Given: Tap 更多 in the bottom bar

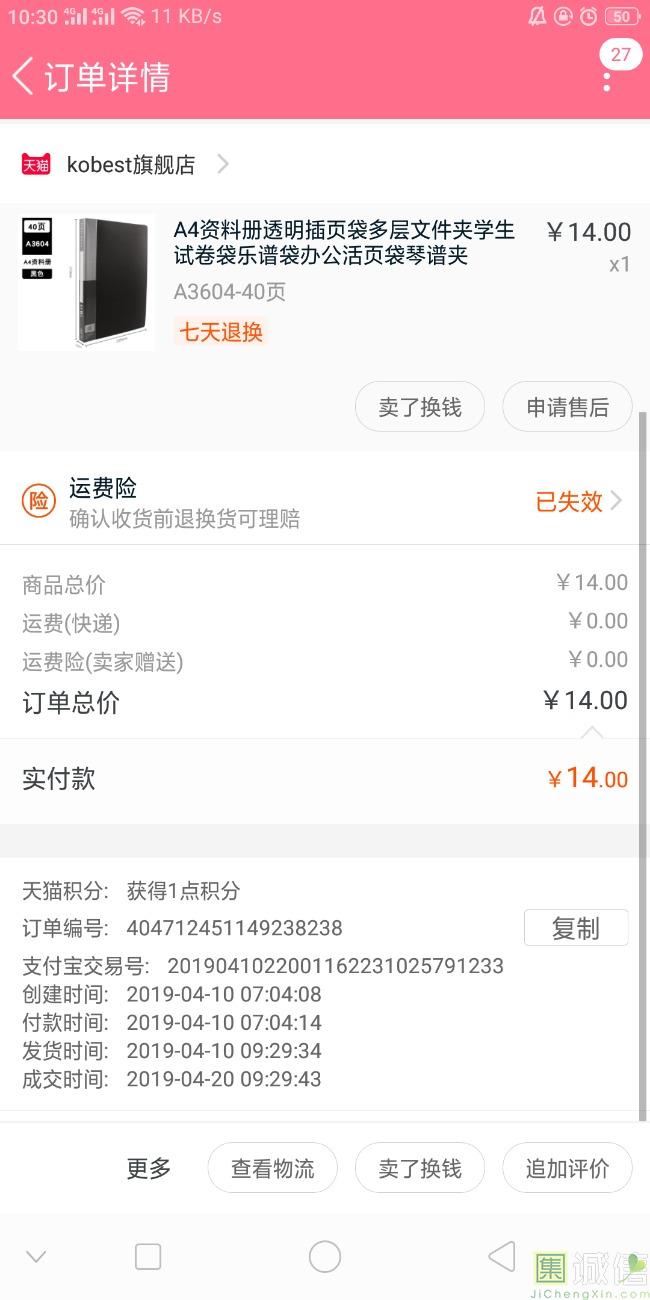Looking at the screenshot, I should pos(149,1168).
